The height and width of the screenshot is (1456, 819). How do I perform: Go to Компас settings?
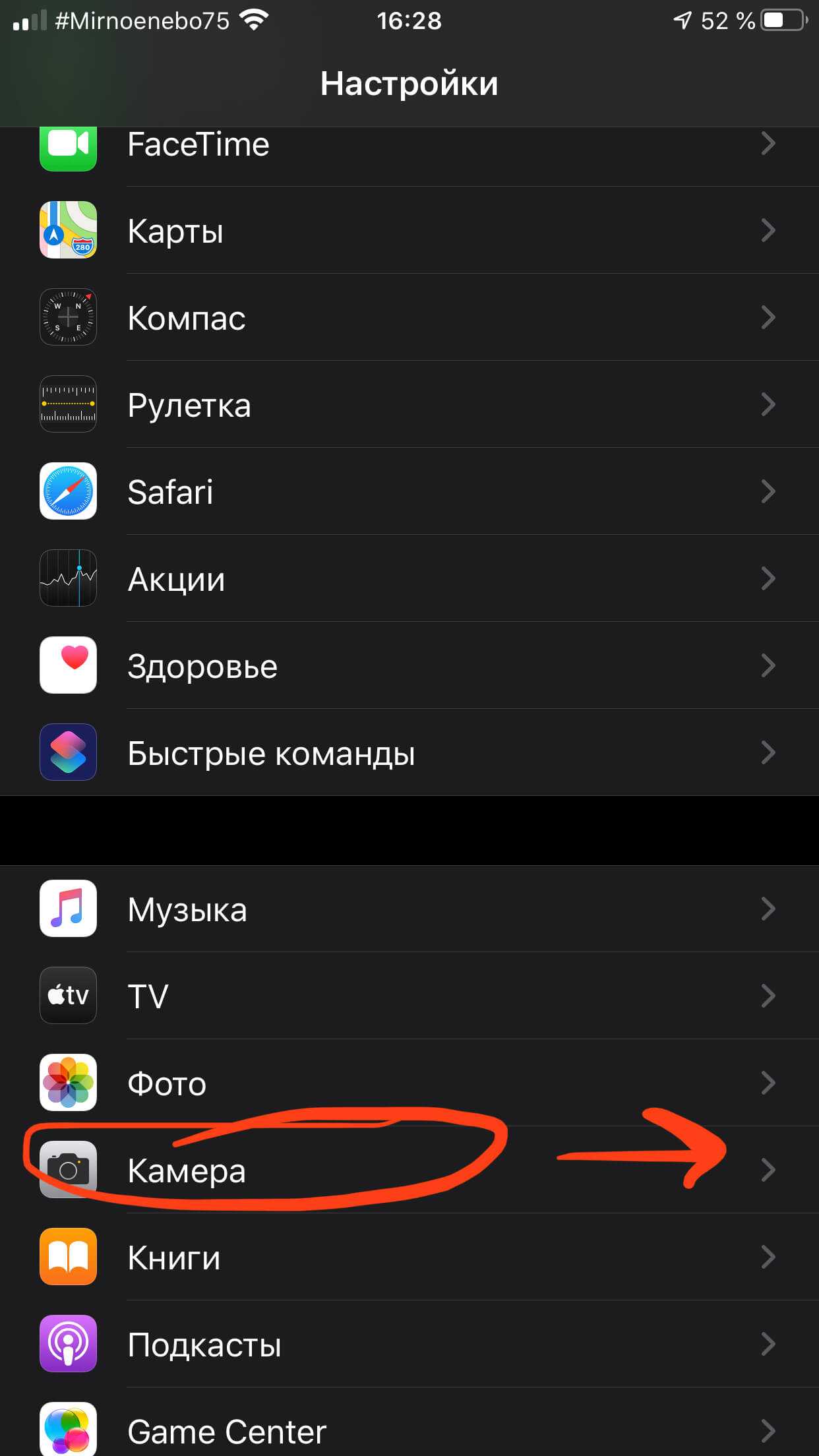pos(409,318)
